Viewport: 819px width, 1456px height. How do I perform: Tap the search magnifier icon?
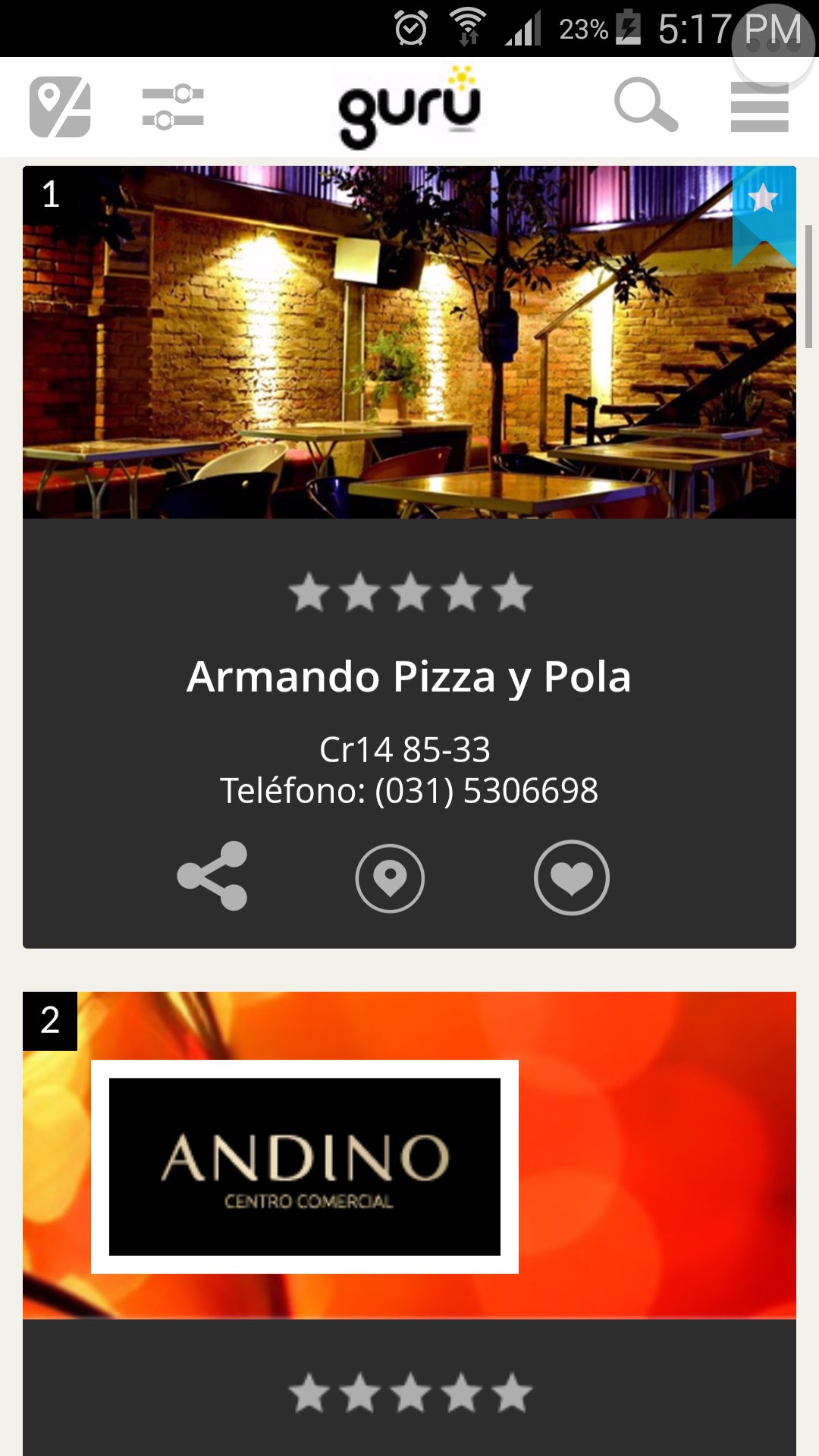coord(644,106)
